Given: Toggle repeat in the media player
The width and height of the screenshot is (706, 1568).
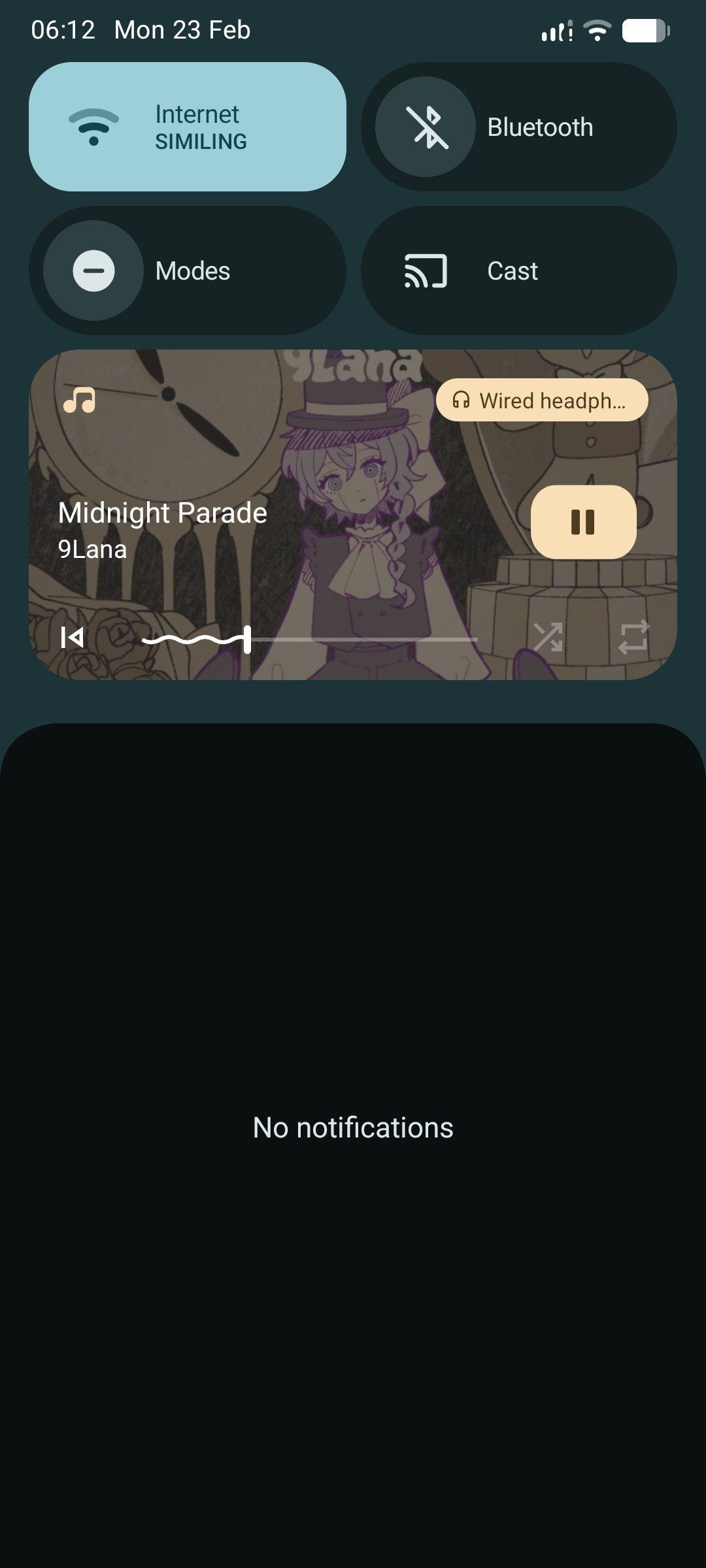Looking at the screenshot, I should coord(633,637).
